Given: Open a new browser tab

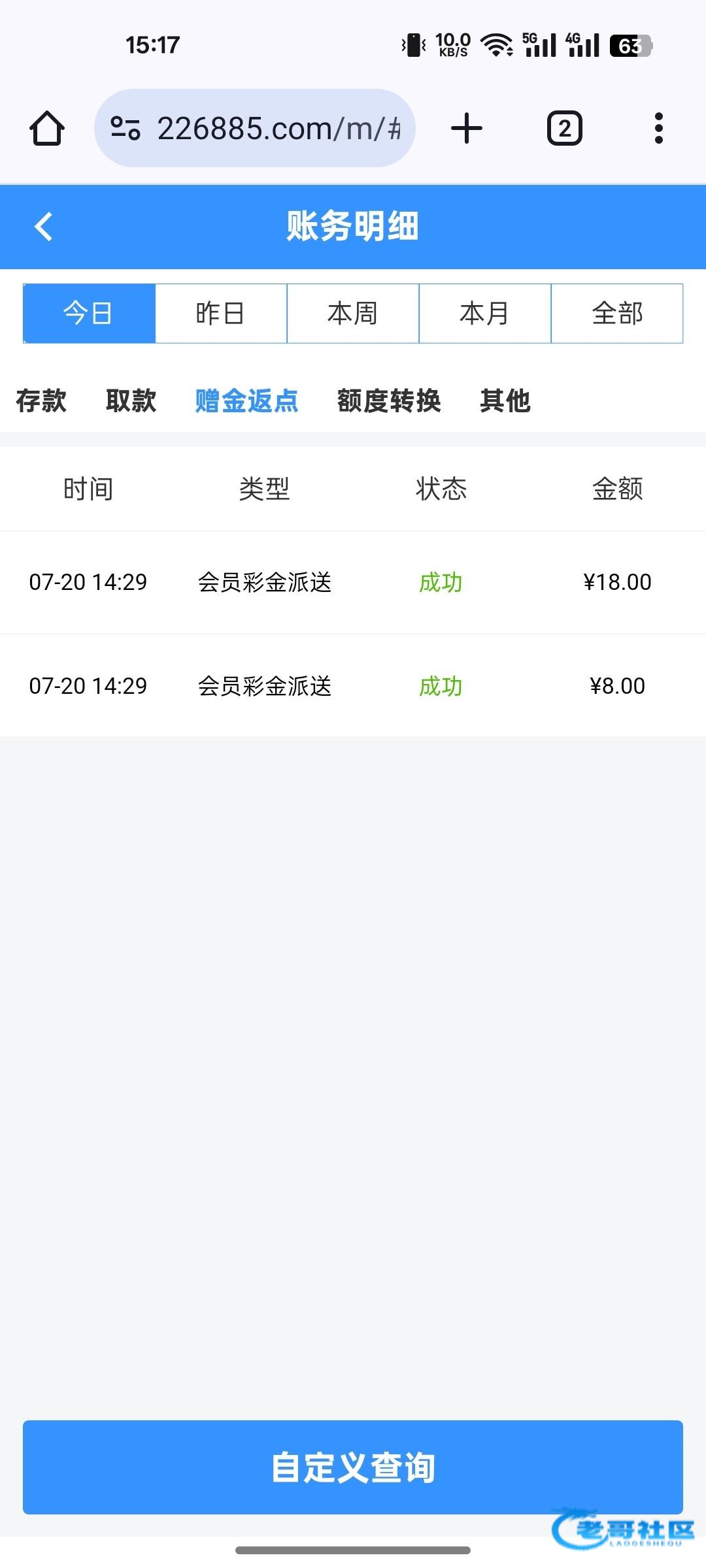Looking at the screenshot, I should coord(467,128).
